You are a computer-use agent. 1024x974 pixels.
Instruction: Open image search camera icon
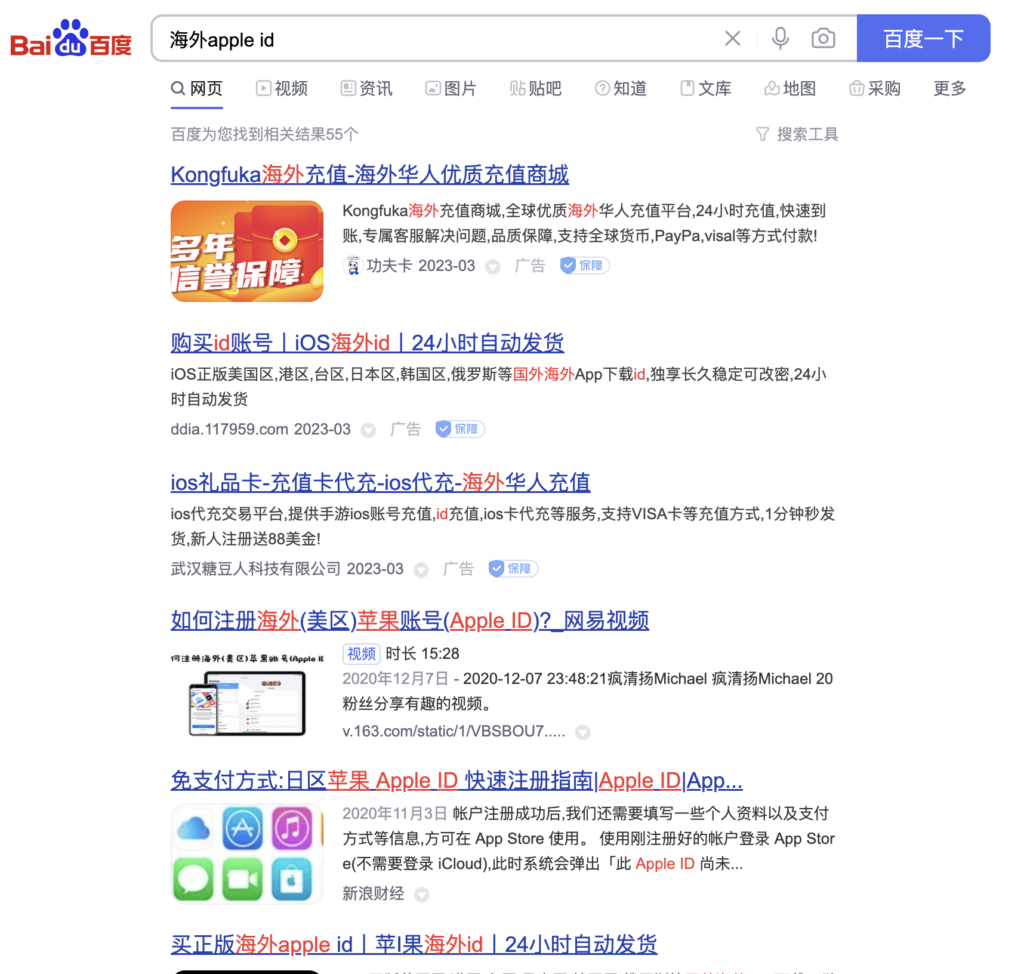point(823,39)
